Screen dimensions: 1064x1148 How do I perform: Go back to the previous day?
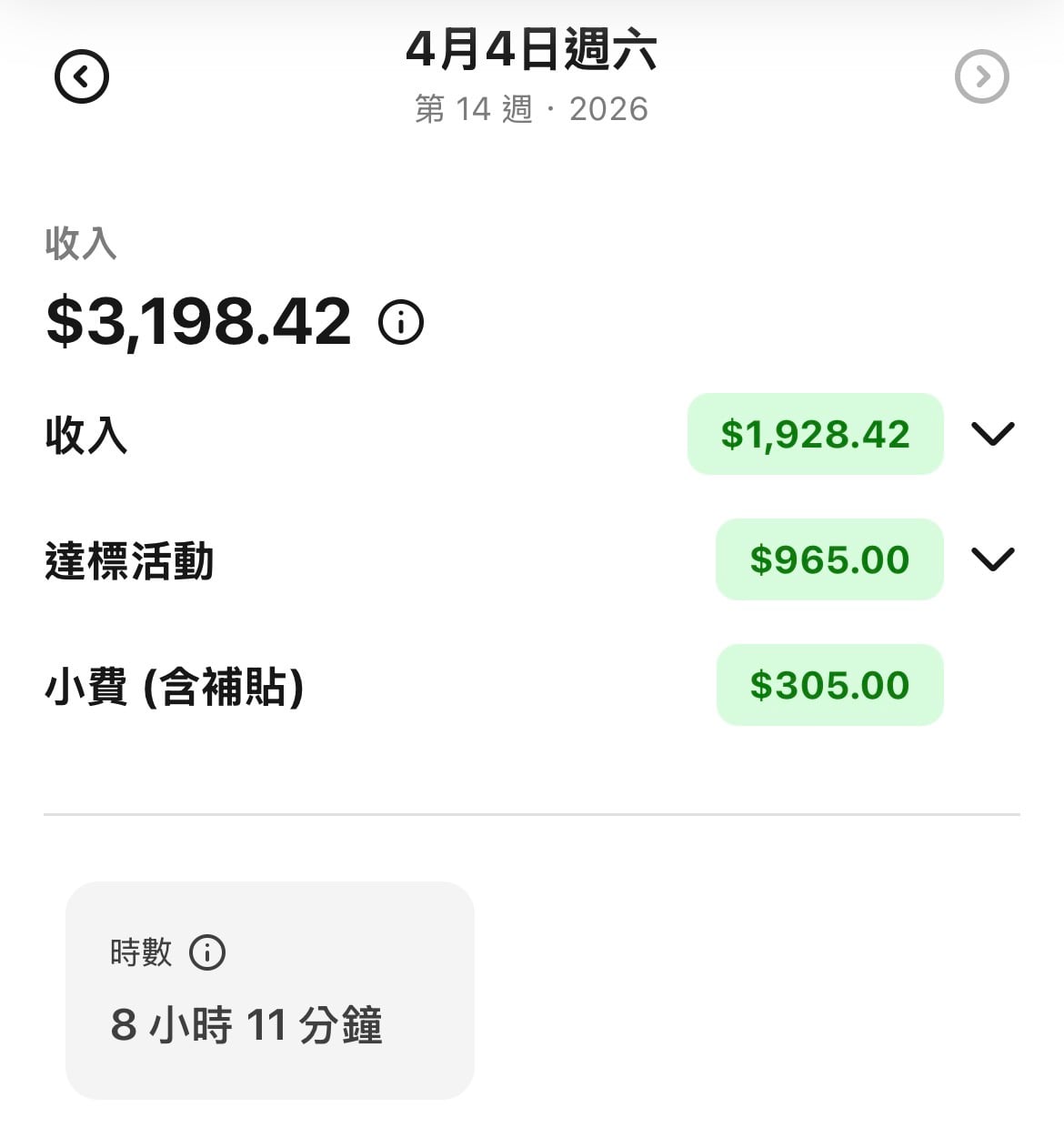82,76
